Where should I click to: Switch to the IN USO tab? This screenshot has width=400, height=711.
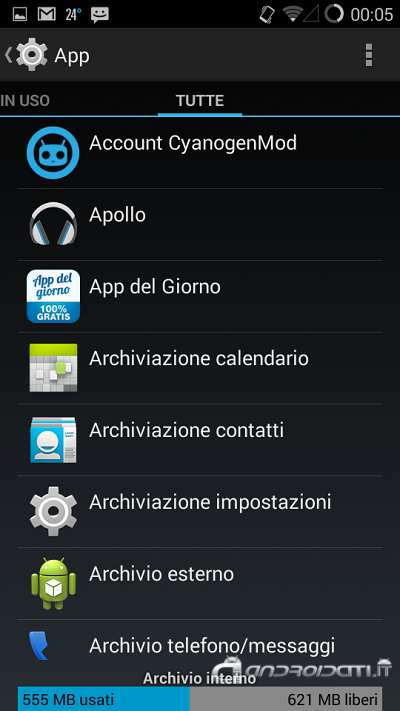pyautogui.click(x=25, y=100)
